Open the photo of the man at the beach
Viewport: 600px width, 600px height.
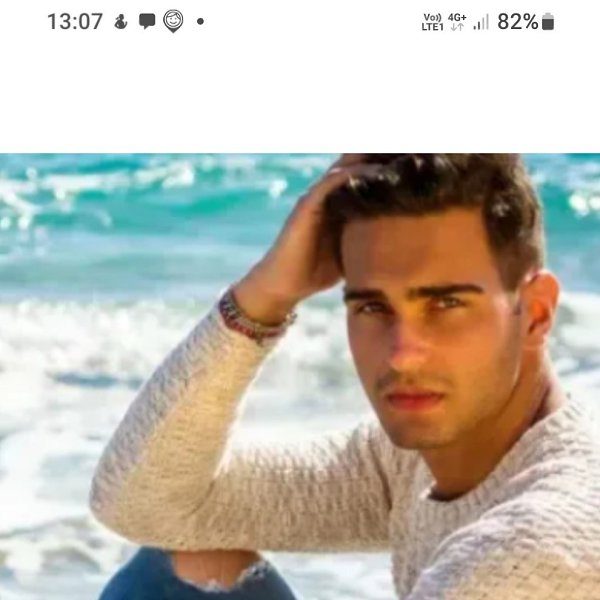[x=300, y=376]
